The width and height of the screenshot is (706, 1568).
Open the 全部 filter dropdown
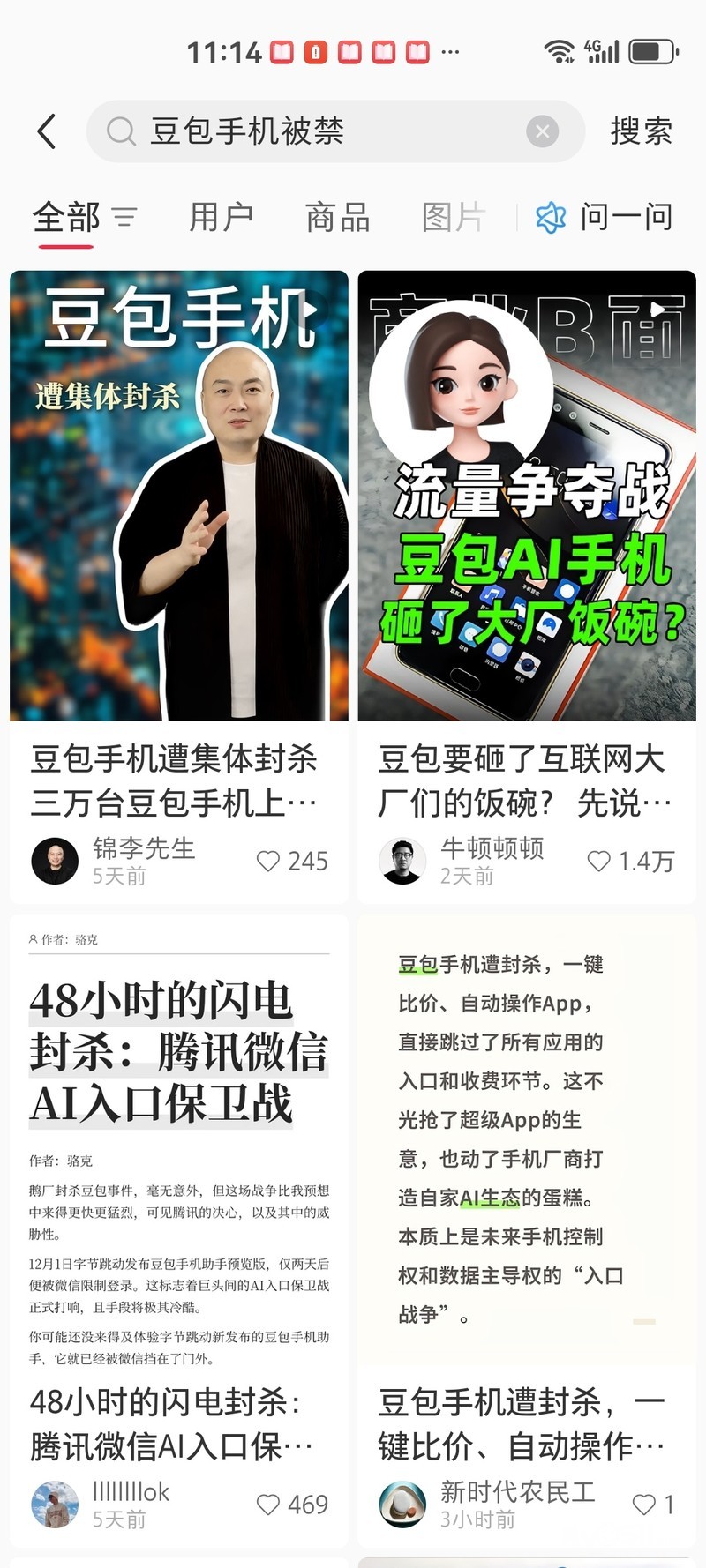coord(124,217)
